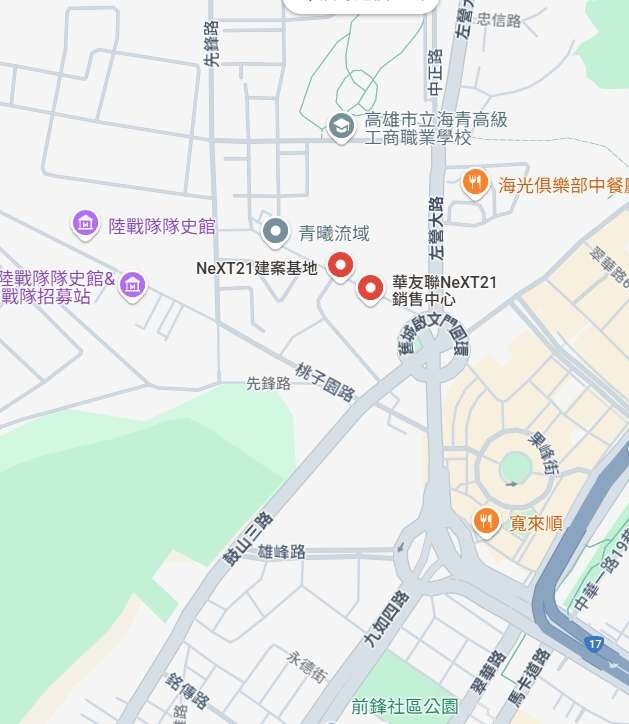This screenshot has height=724, width=629.
Task: Open the 寬來順 restaurant marker
Action: (486, 520)
